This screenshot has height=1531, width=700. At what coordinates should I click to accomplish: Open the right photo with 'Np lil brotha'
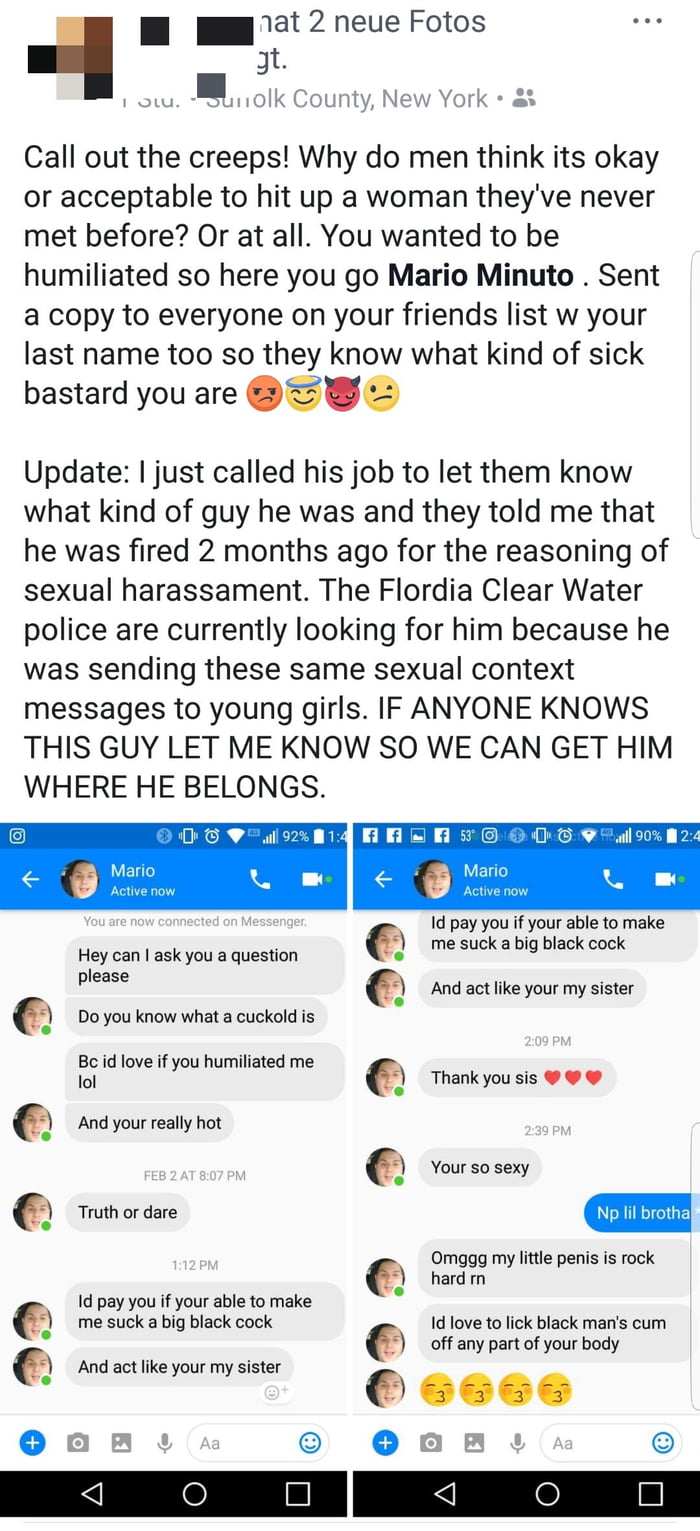[527, 1150]
